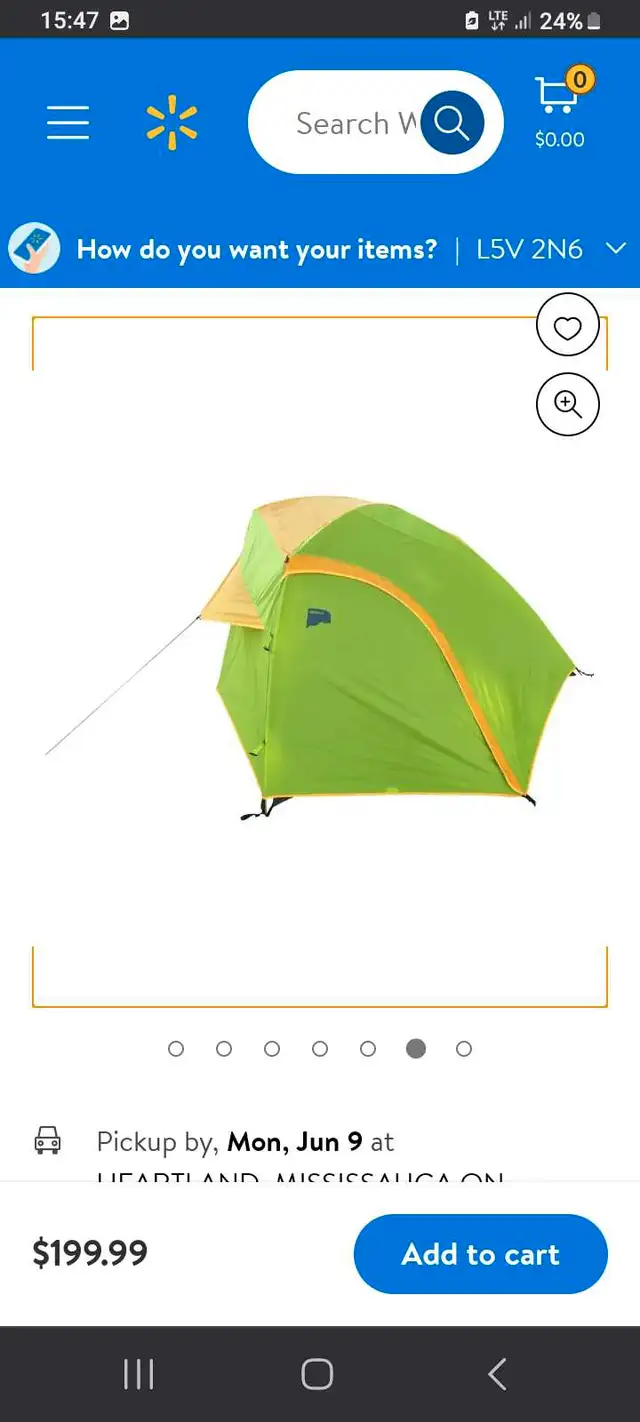Open recent apps from the navigation bar
Image resolution: width=640 pixels, height=1422 pixels.
click(x=139, y=1374)
